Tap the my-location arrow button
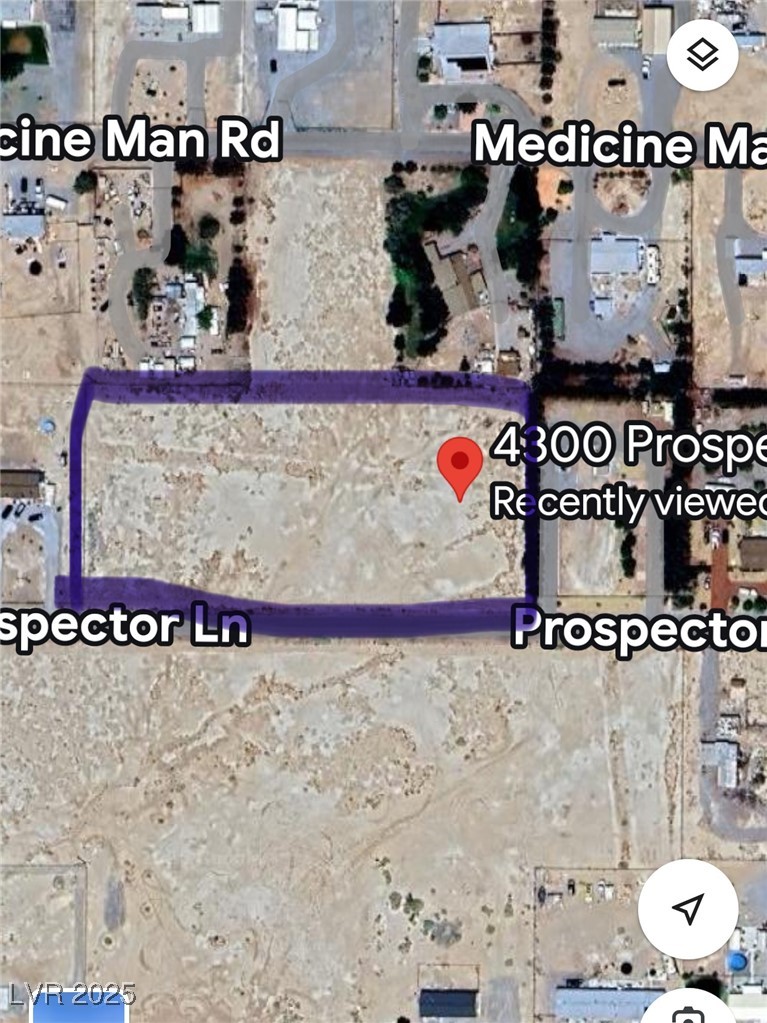This screenshot has width=767, height=1023. (688, 908)
